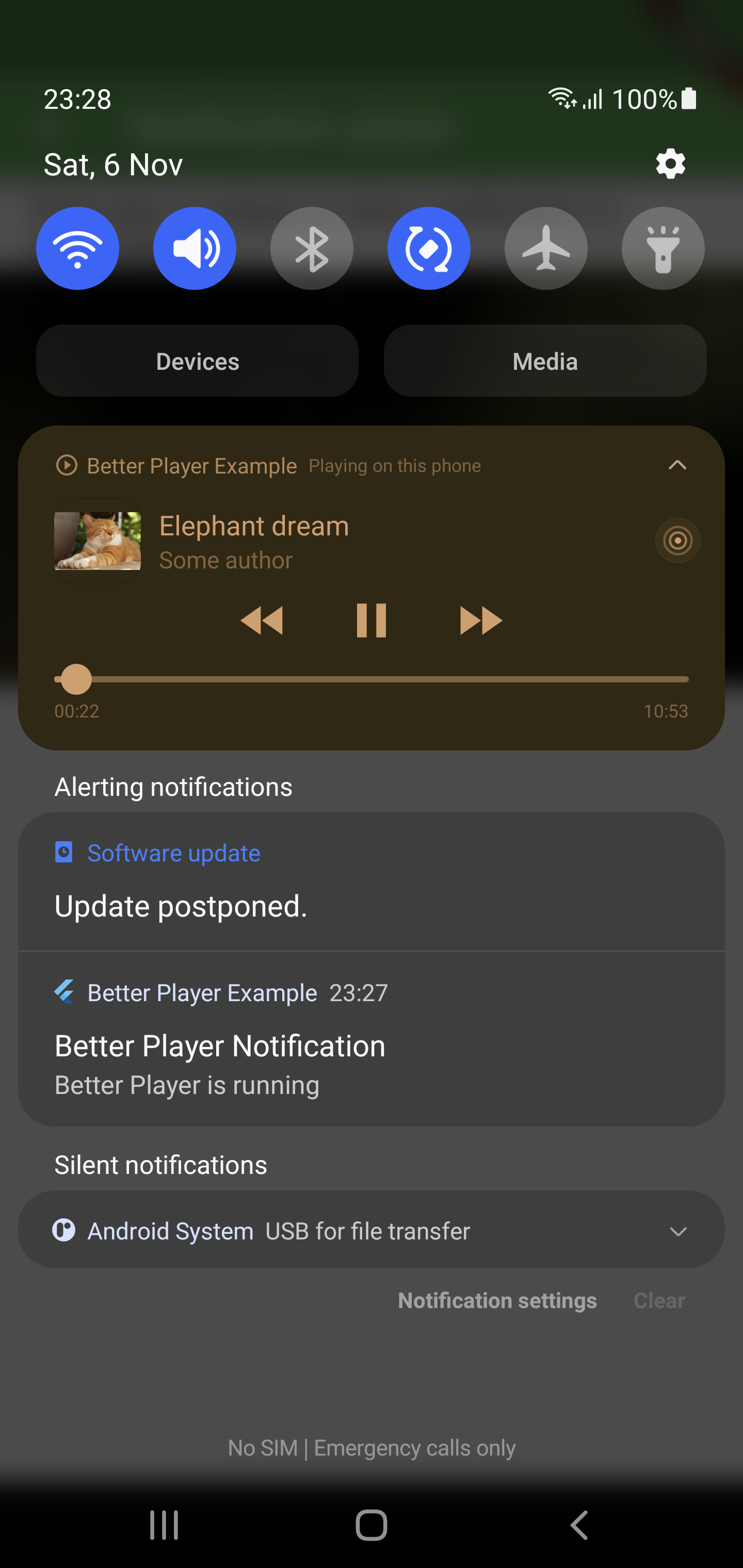Choose audio output for Elephant dream
The image size is (743, 1568).
(677, 541)
